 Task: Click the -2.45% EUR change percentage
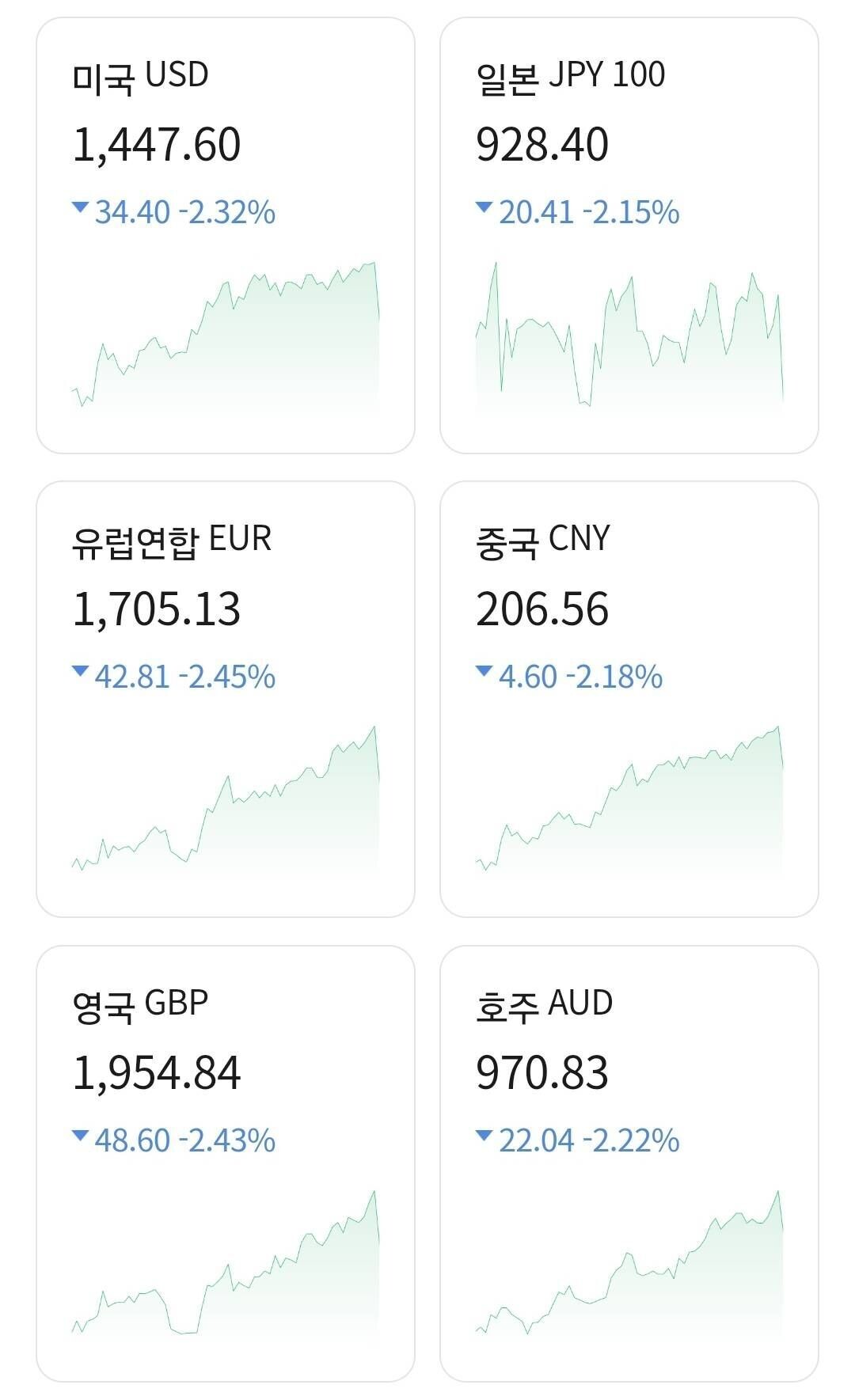point(230,675)
